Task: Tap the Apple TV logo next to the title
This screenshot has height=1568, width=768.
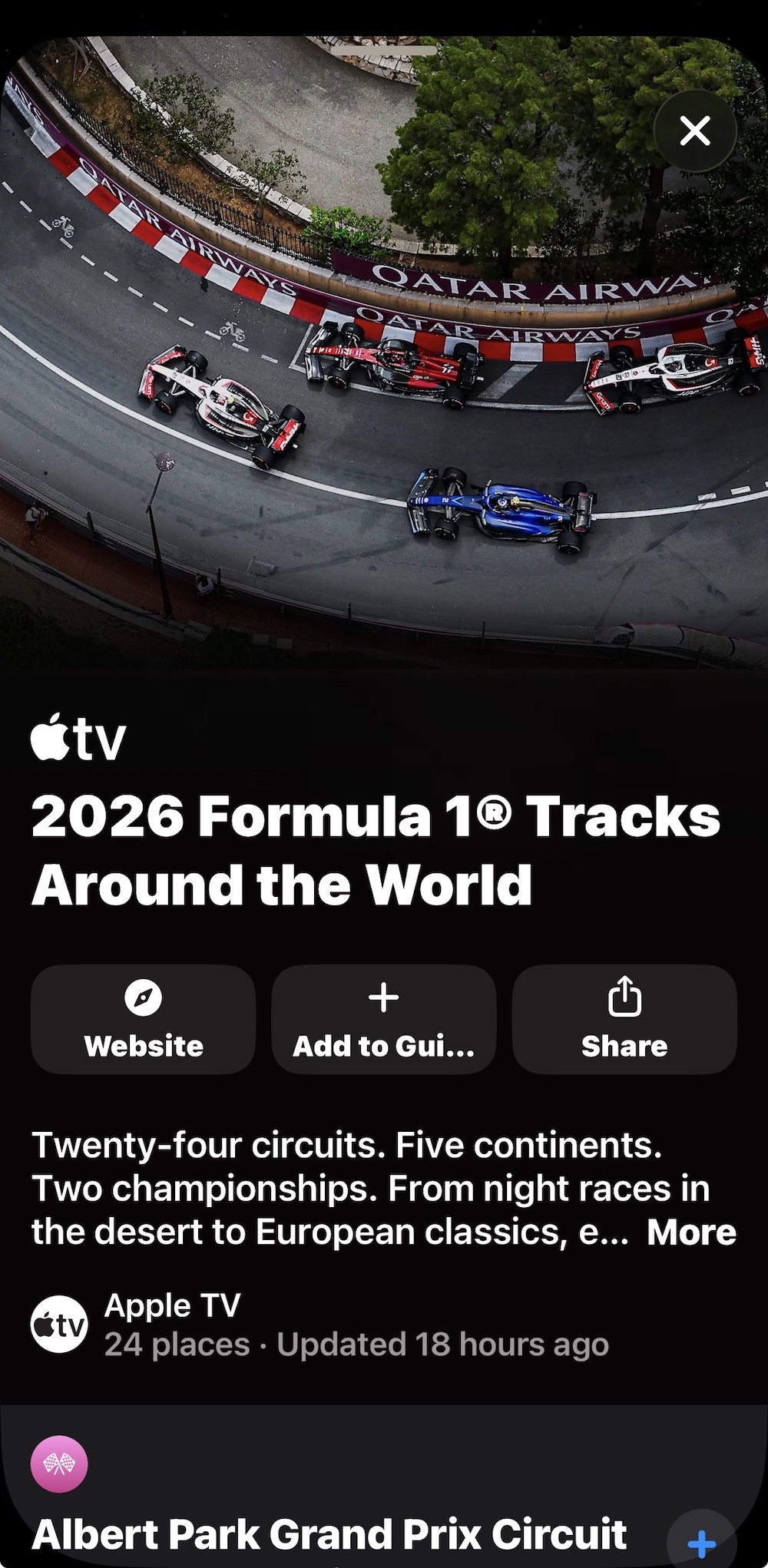Action: 78,738
